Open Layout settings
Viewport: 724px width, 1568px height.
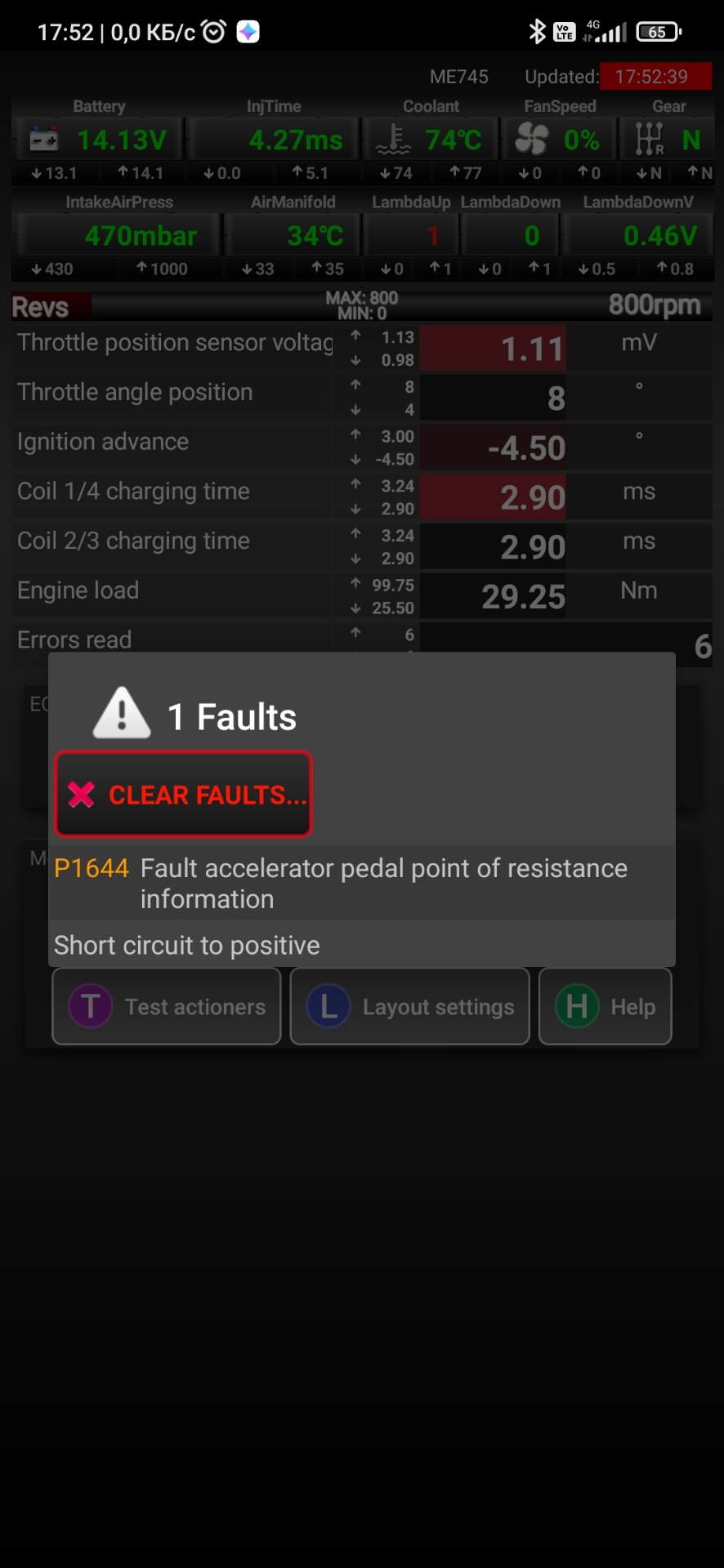pos(410,1006)
